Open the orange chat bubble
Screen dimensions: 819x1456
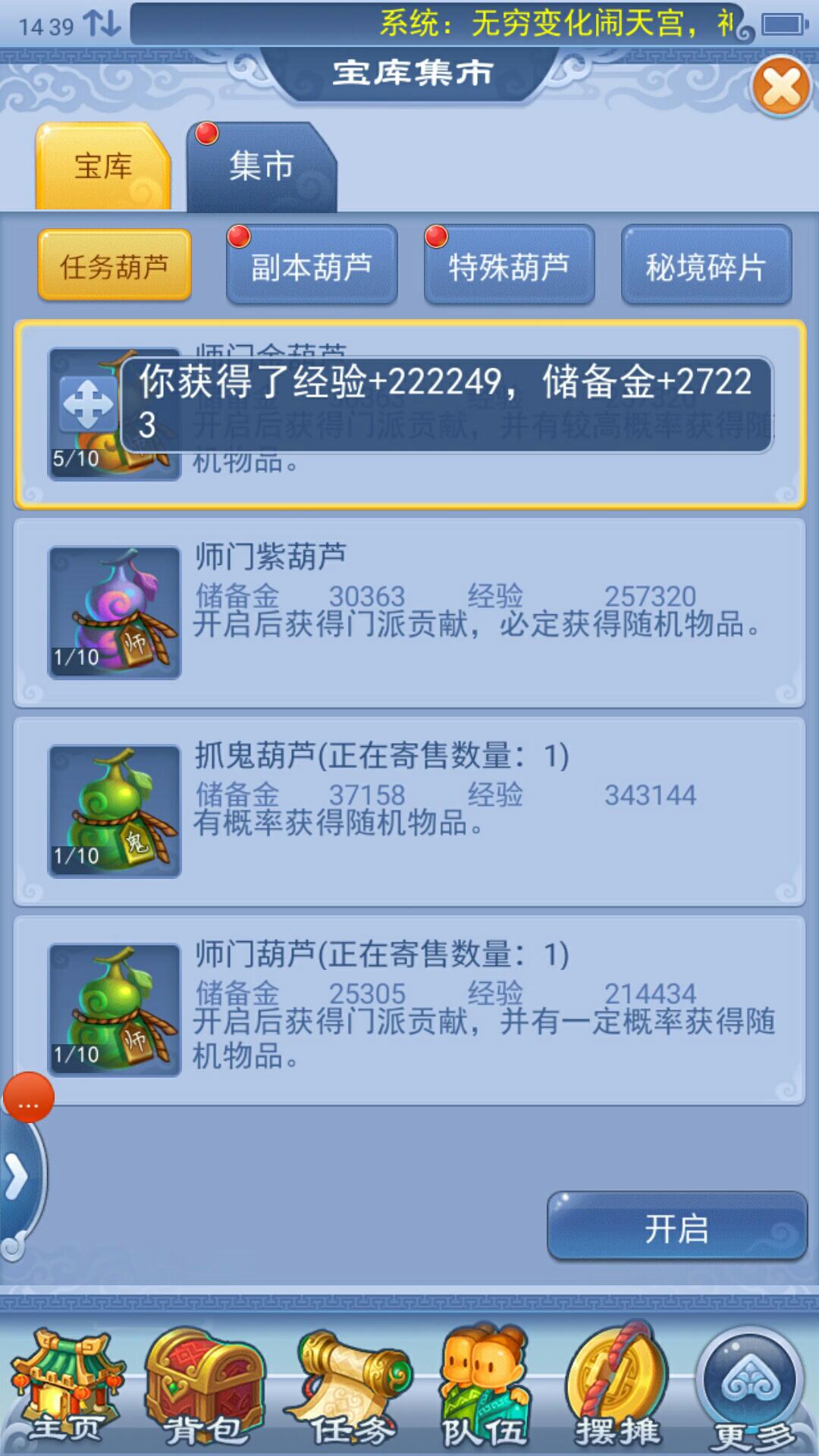(x=29, y=1097)
